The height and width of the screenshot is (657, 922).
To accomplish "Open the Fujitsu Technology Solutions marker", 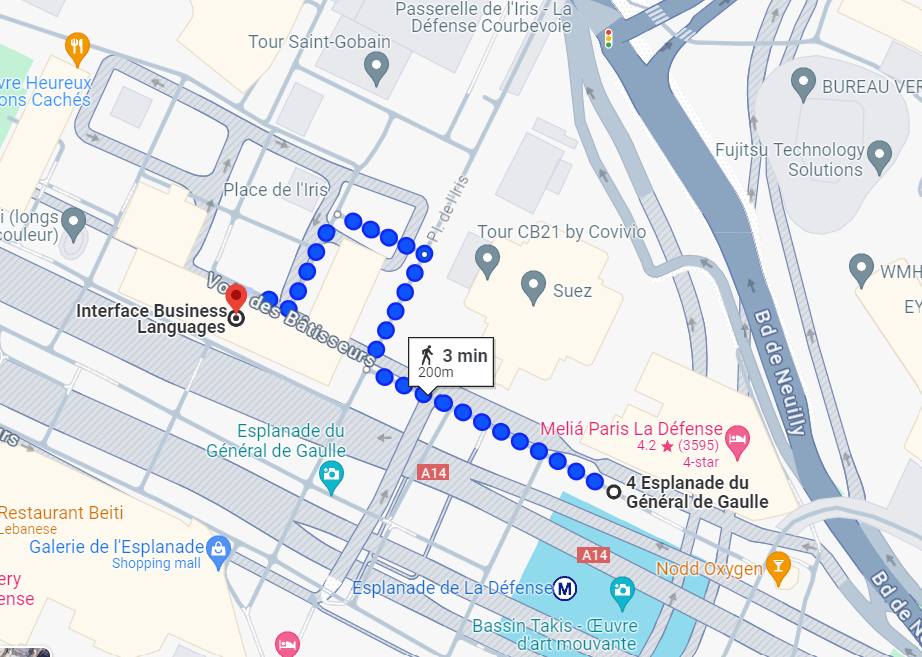I will (x=880, y=155).
